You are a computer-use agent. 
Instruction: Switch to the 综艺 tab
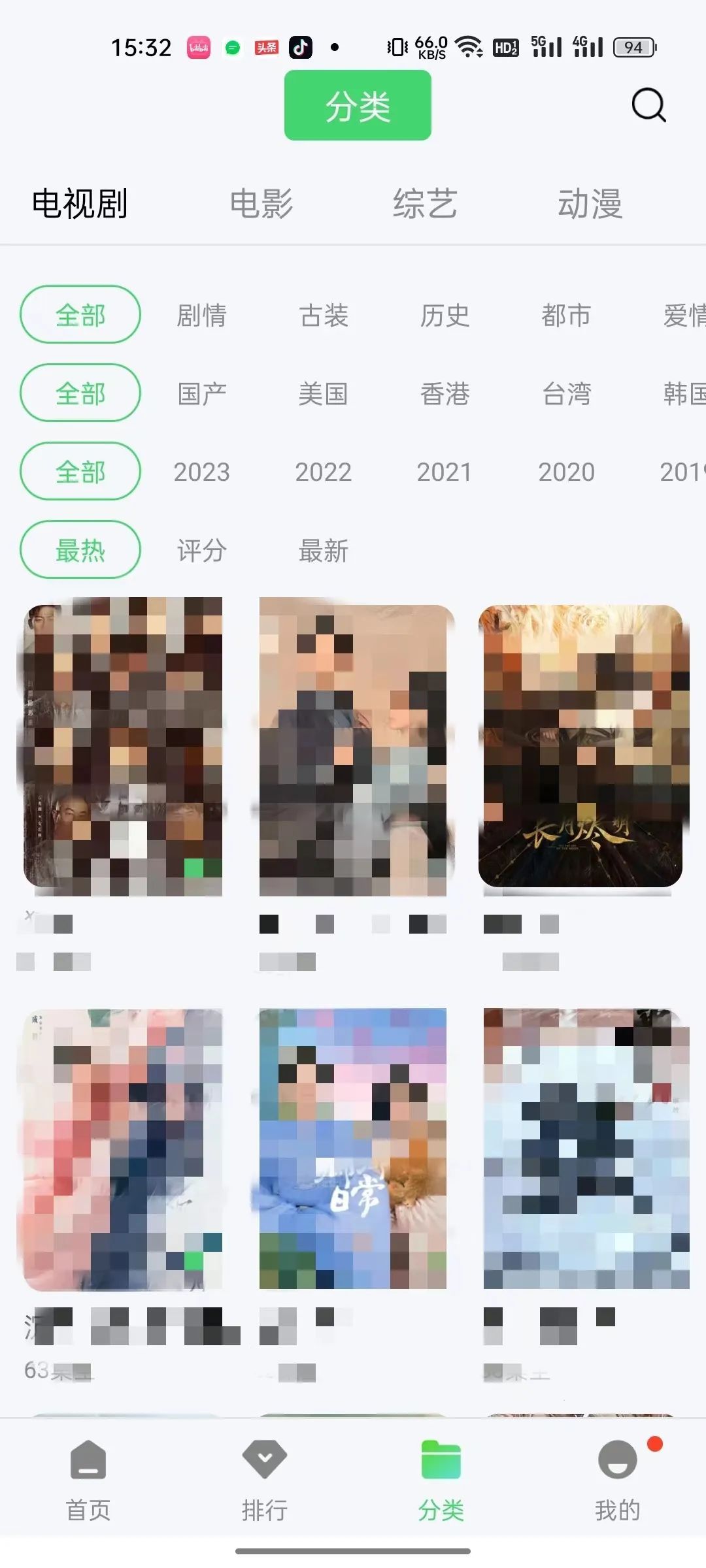[x=425, y=204]
